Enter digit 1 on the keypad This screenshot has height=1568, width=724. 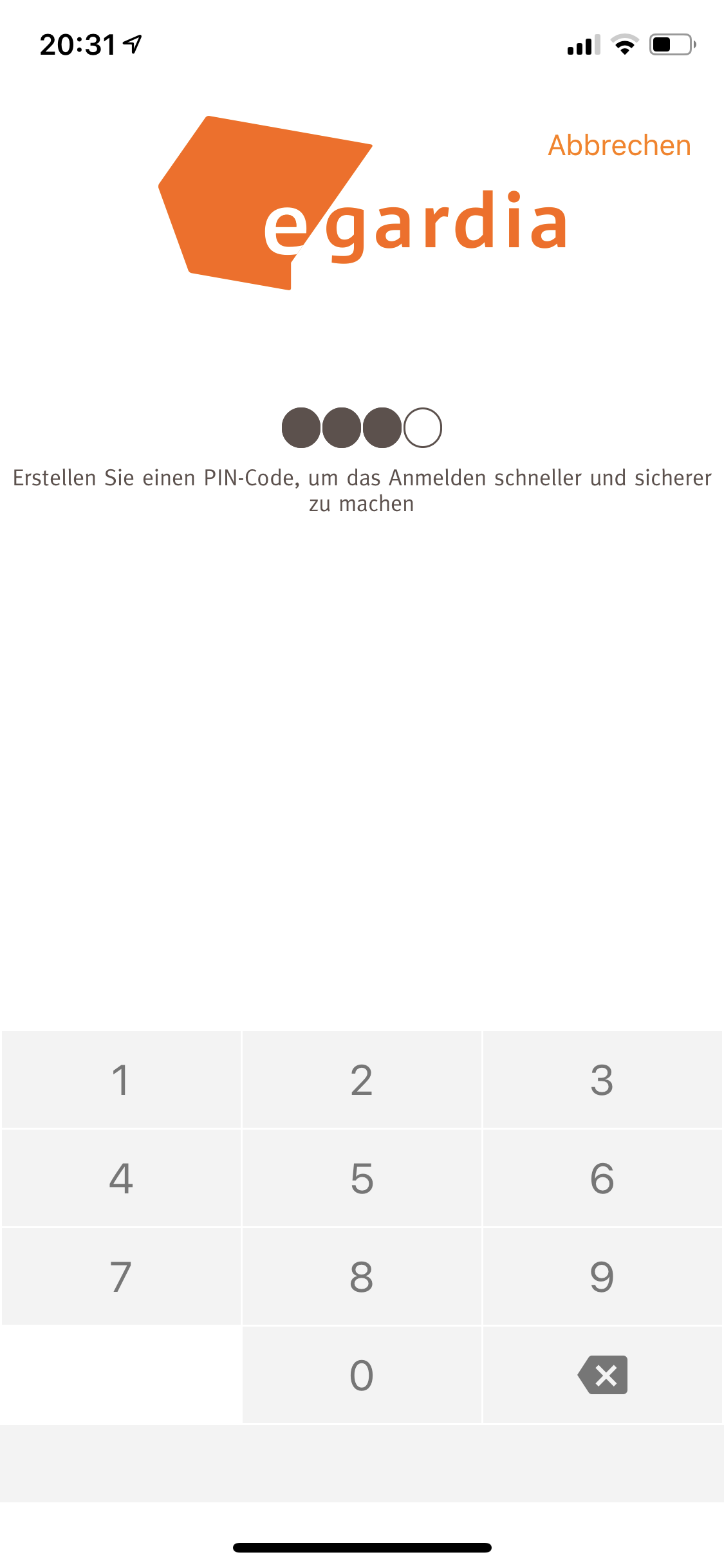coord(121,1079)
